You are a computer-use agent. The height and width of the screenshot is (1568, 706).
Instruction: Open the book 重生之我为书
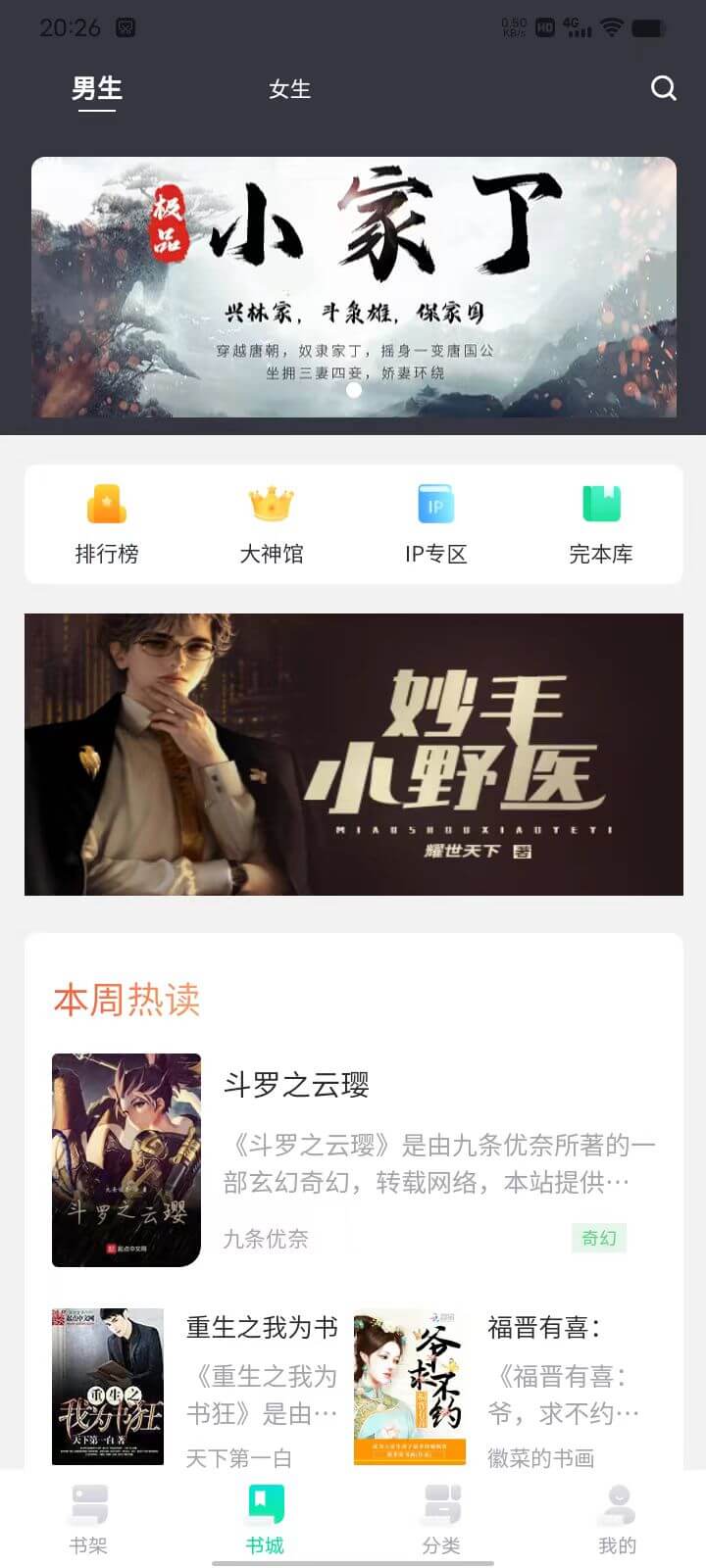coord(258,1329)
